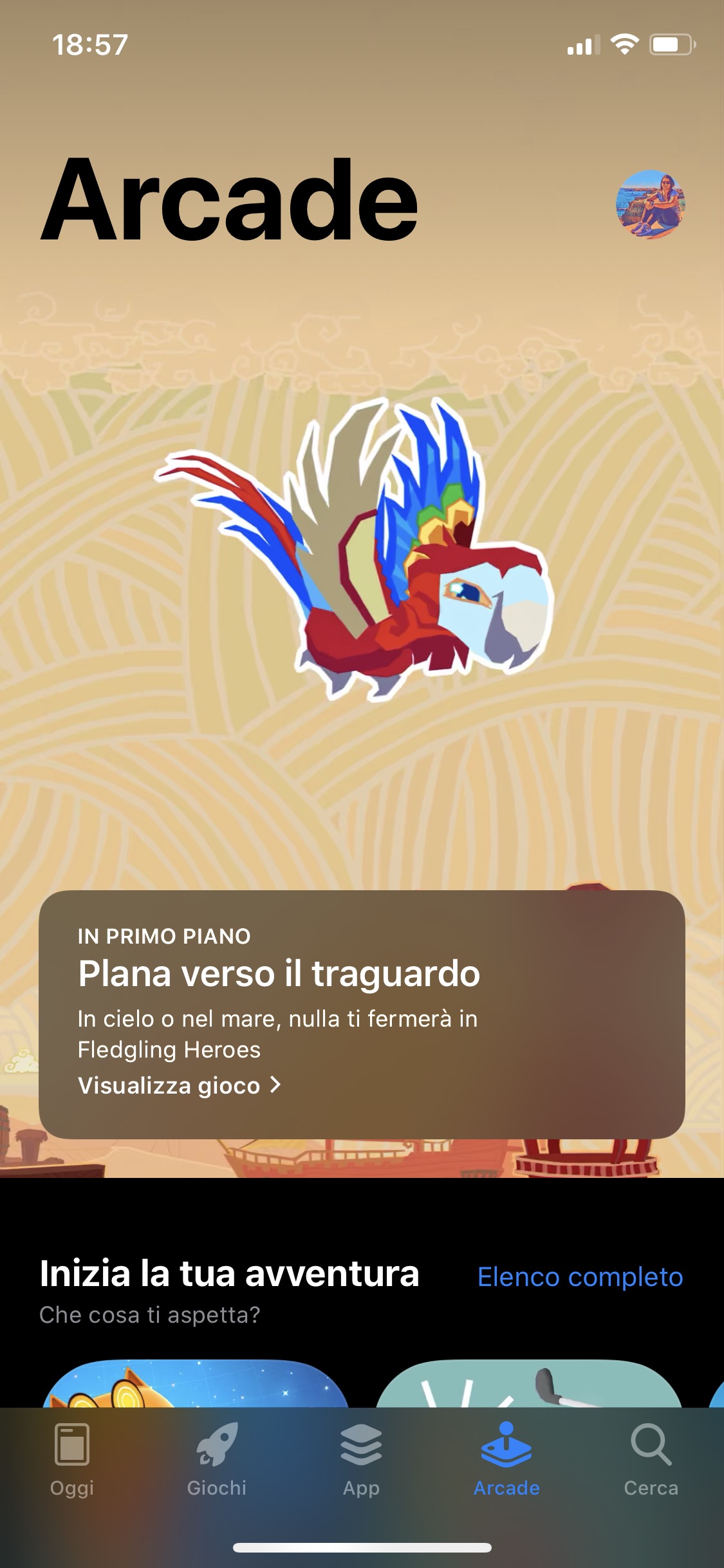Switch to the Giochi tab
The height and width of the screenshot is (1568, 724).
click(217, 1460)
